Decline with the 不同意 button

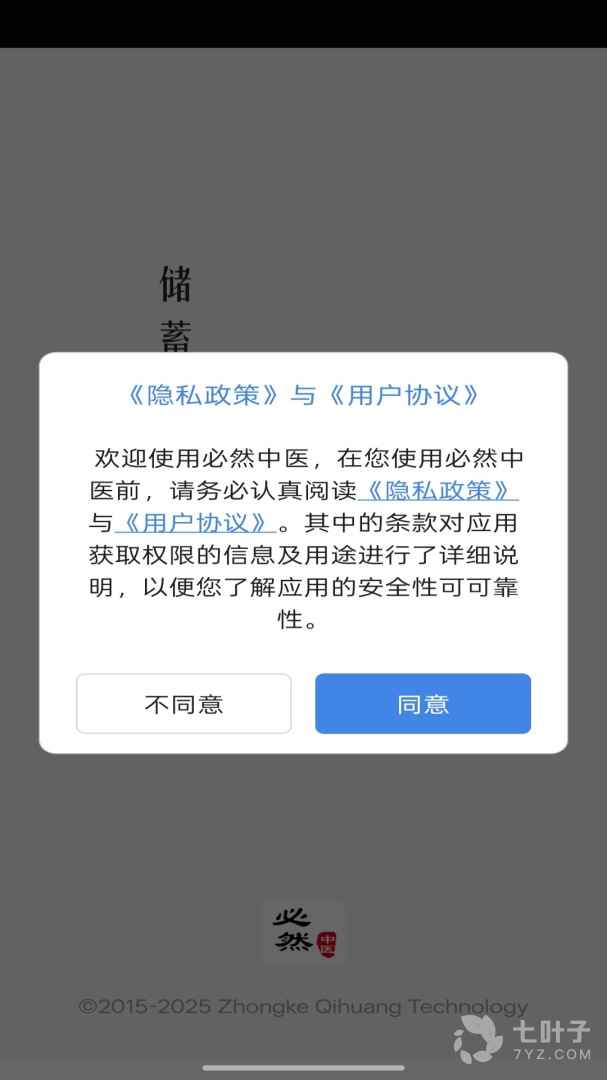[184, 703]
